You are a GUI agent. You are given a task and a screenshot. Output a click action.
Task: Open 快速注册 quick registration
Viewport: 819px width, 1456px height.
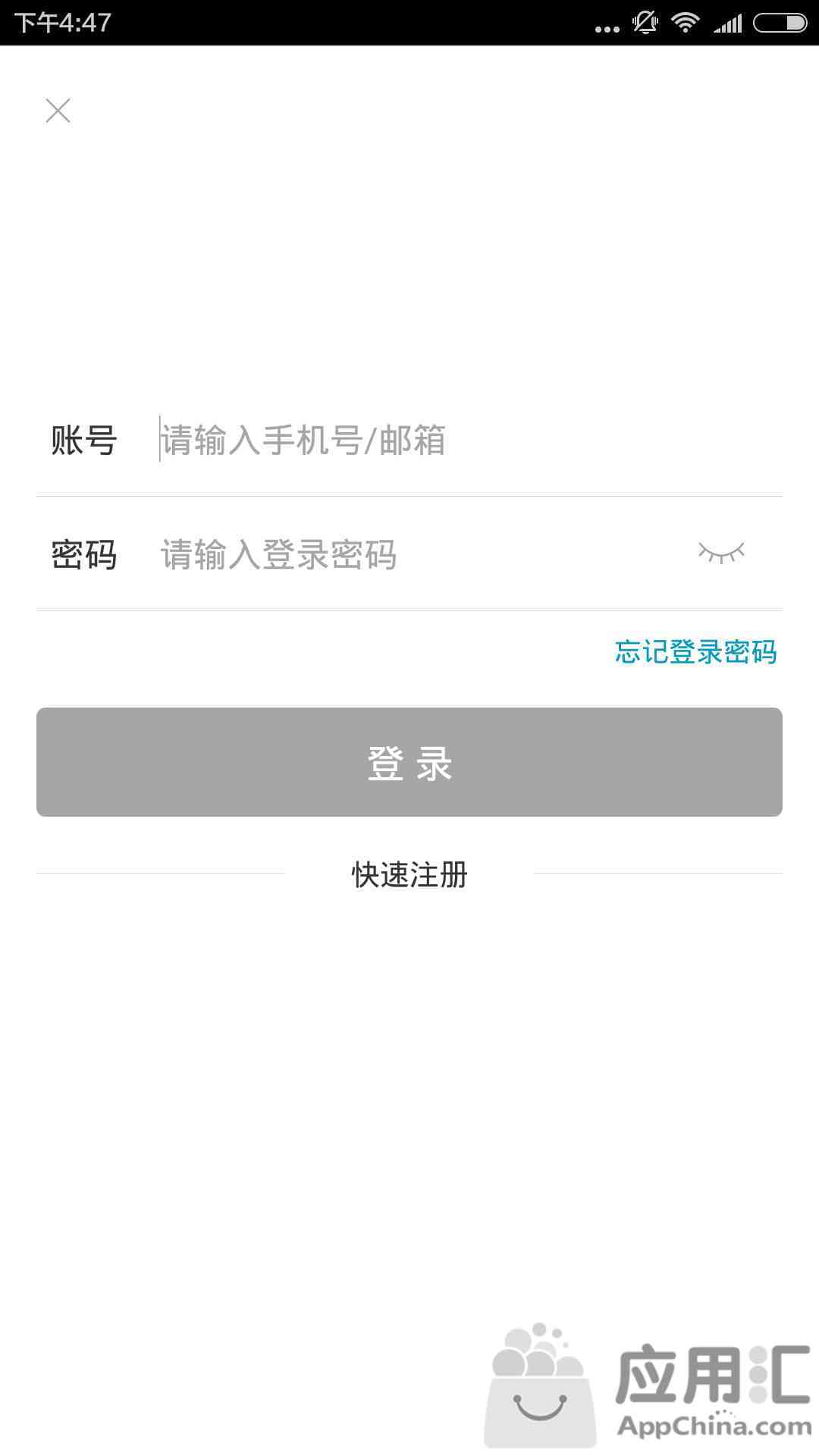(x=409, y=874)
